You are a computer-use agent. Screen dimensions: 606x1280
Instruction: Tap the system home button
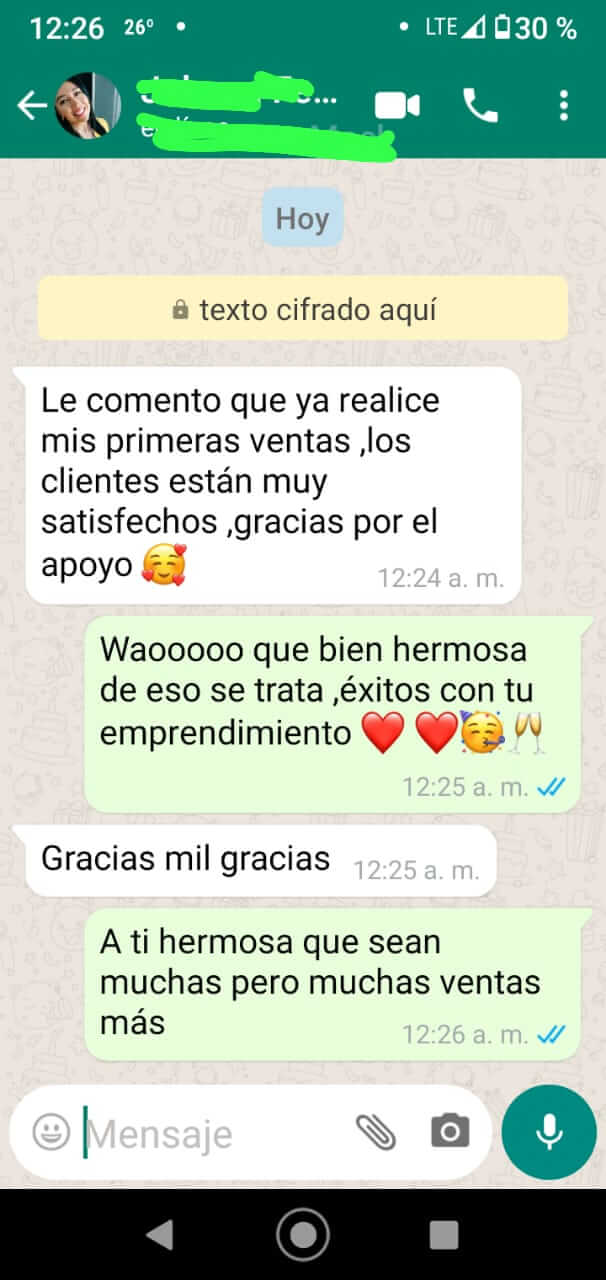[303, 1235]
